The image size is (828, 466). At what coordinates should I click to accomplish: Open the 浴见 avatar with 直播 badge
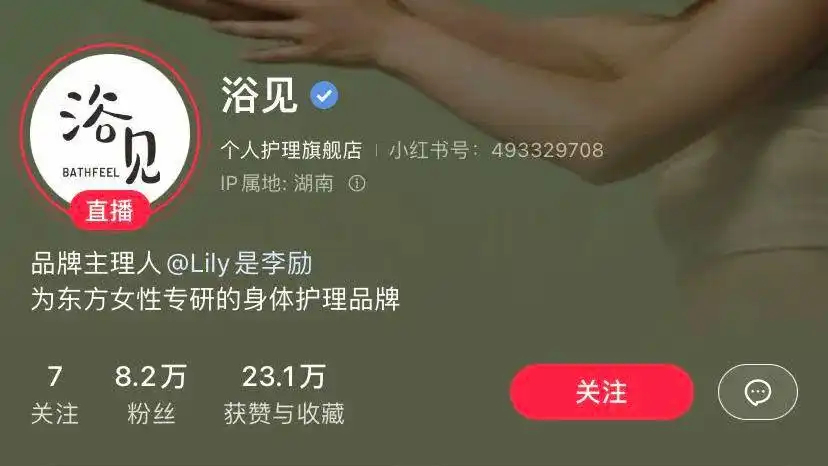(x=110, y=135)
